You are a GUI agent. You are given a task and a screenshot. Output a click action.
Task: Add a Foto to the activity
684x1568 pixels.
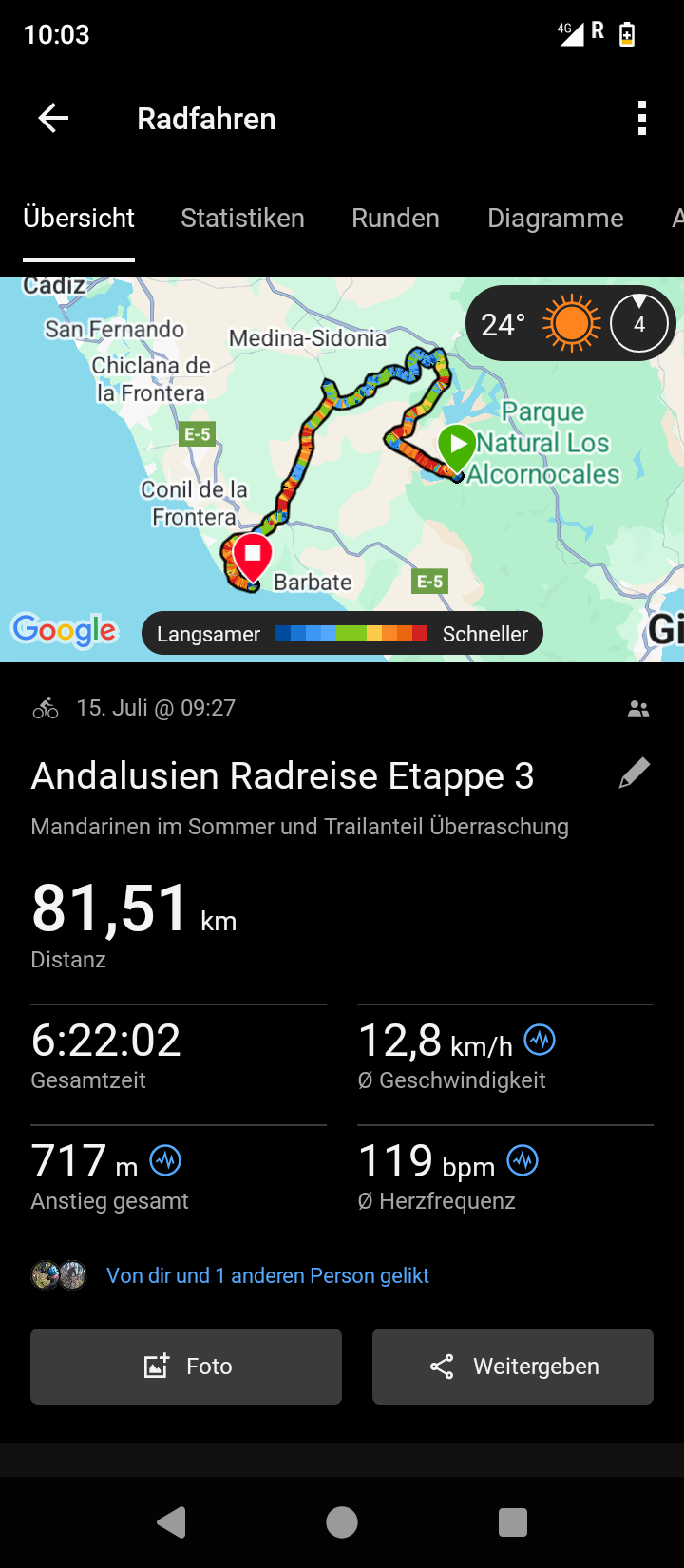click(186, 1367)
